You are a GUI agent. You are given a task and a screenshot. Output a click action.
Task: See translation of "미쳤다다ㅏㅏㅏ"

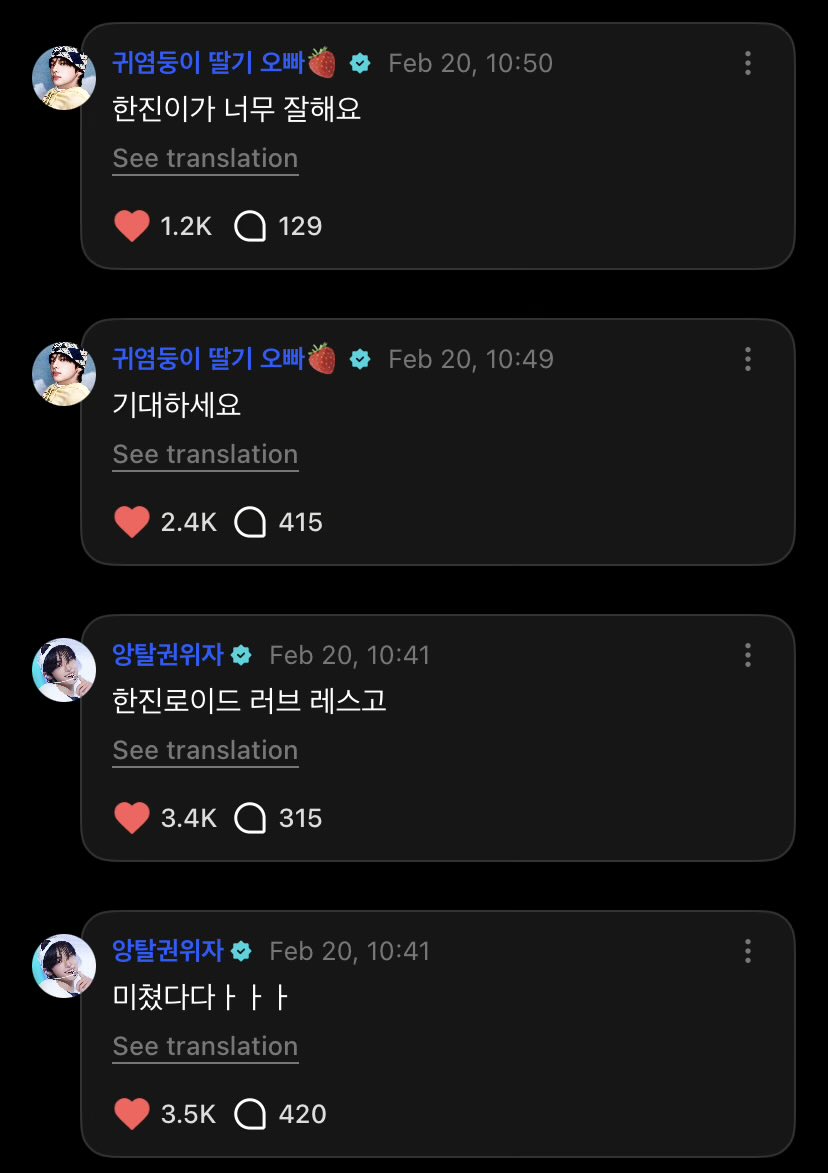click(205, 1047)
